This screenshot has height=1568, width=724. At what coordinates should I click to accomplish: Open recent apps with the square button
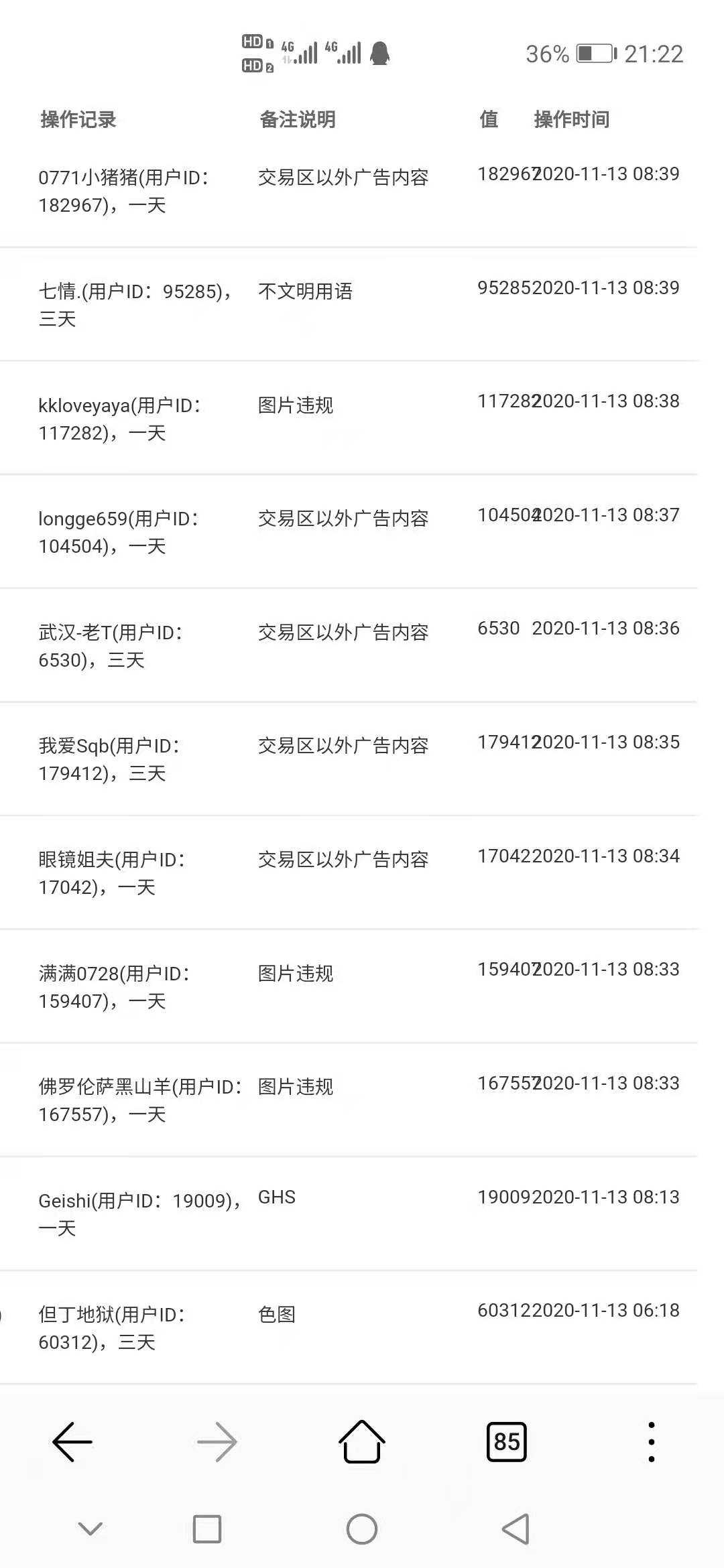tap(207, 1529)
